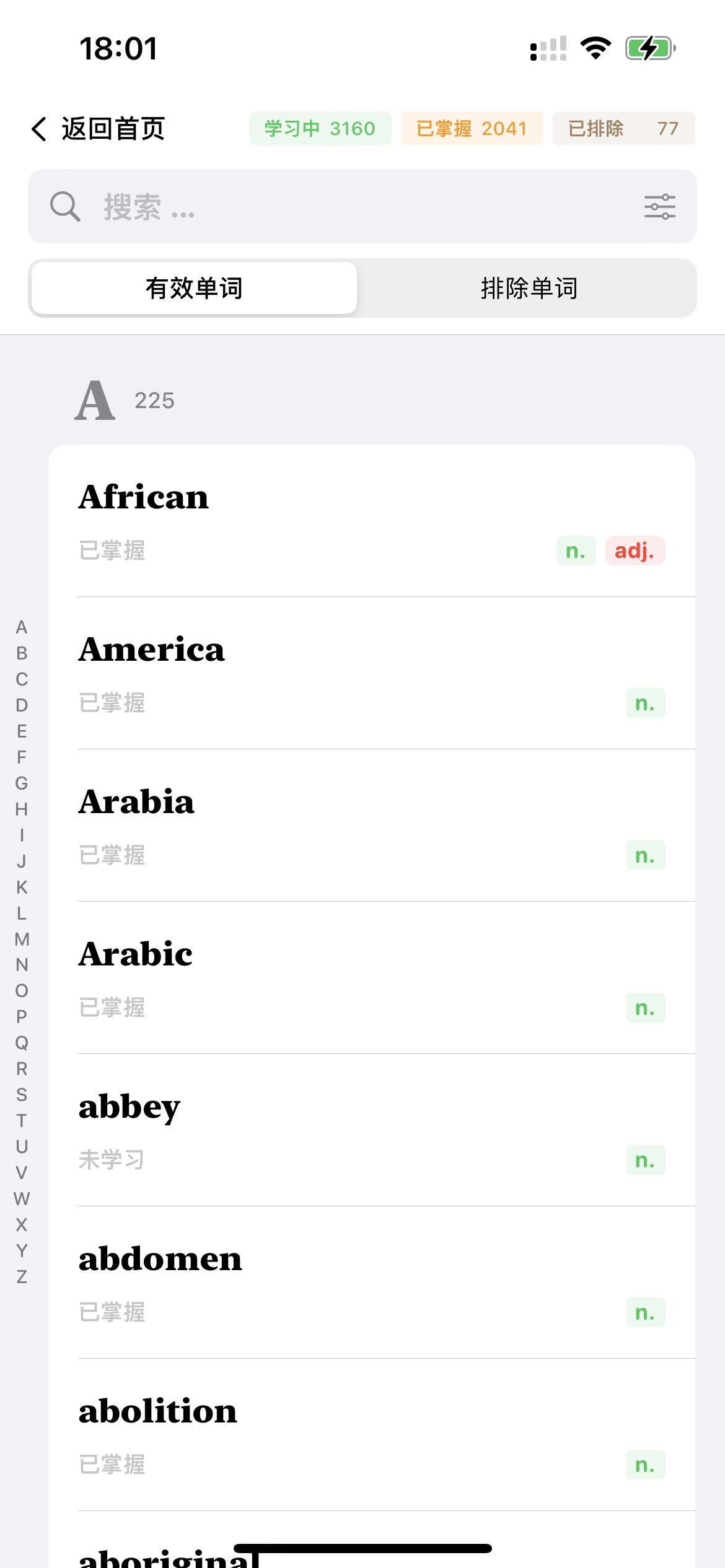Open the word African
This screenshot has width=725, height=1568.
tap(371, 521)
